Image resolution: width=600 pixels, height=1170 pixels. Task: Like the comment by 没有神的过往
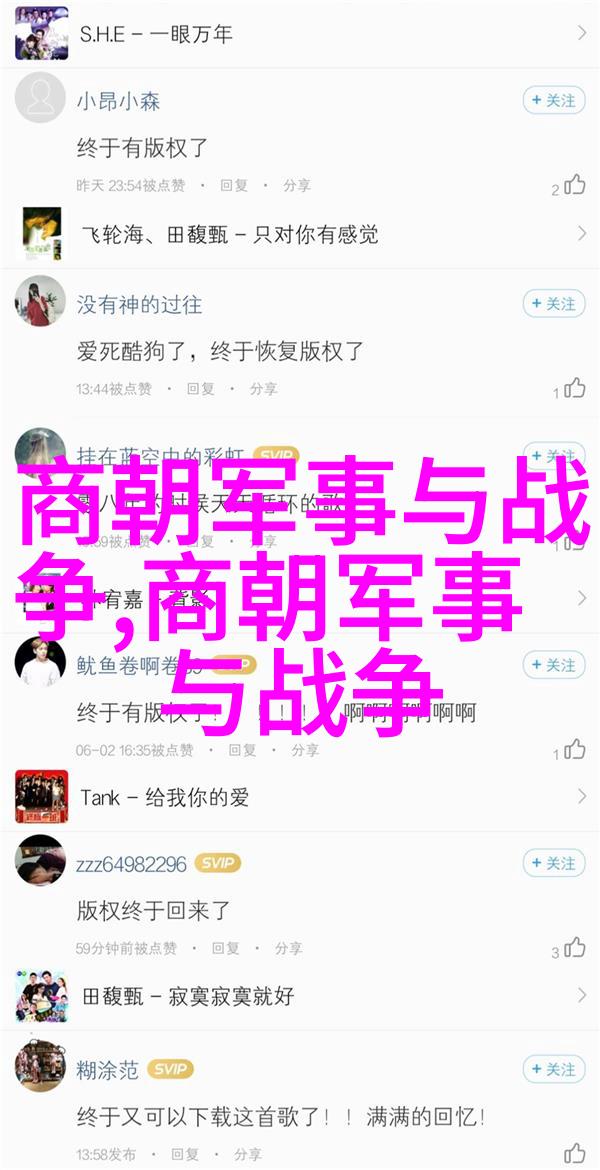click(x=575, y=389)
